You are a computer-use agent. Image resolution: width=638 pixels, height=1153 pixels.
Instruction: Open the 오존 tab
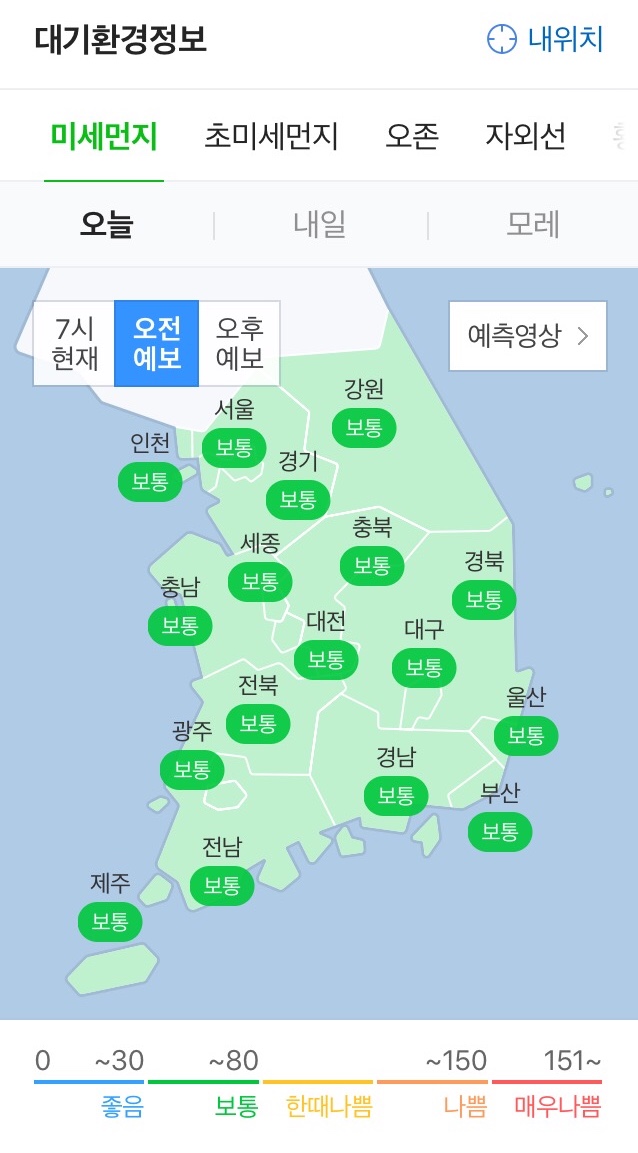pyautogui.click(x=412, y=136)
